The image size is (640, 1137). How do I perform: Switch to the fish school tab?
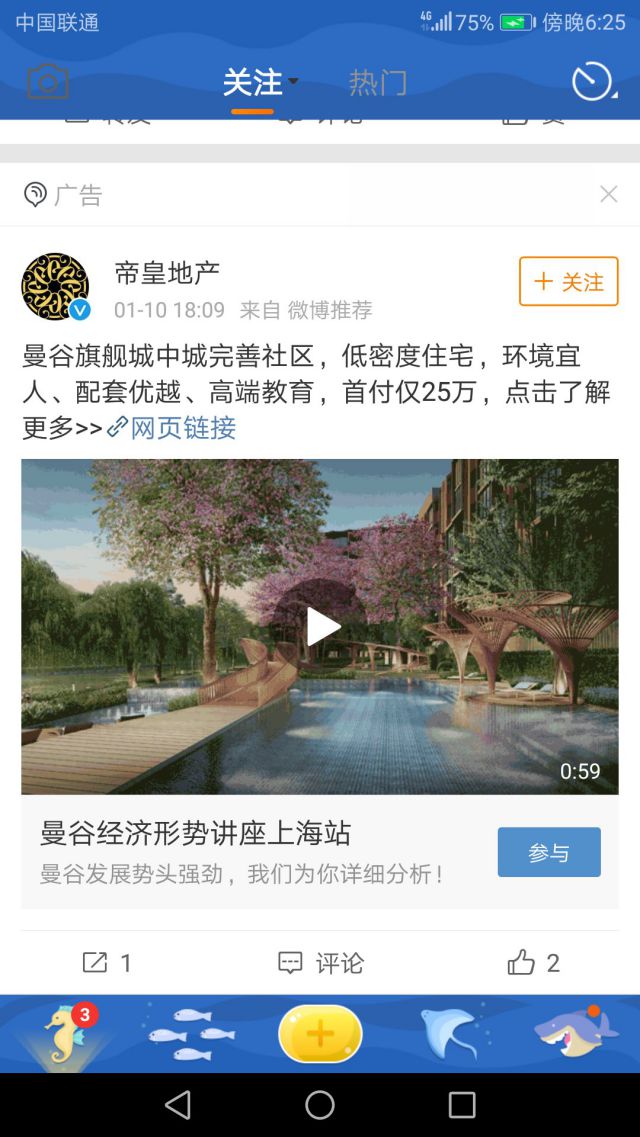pyautogui.click(x=190, y=1033)
